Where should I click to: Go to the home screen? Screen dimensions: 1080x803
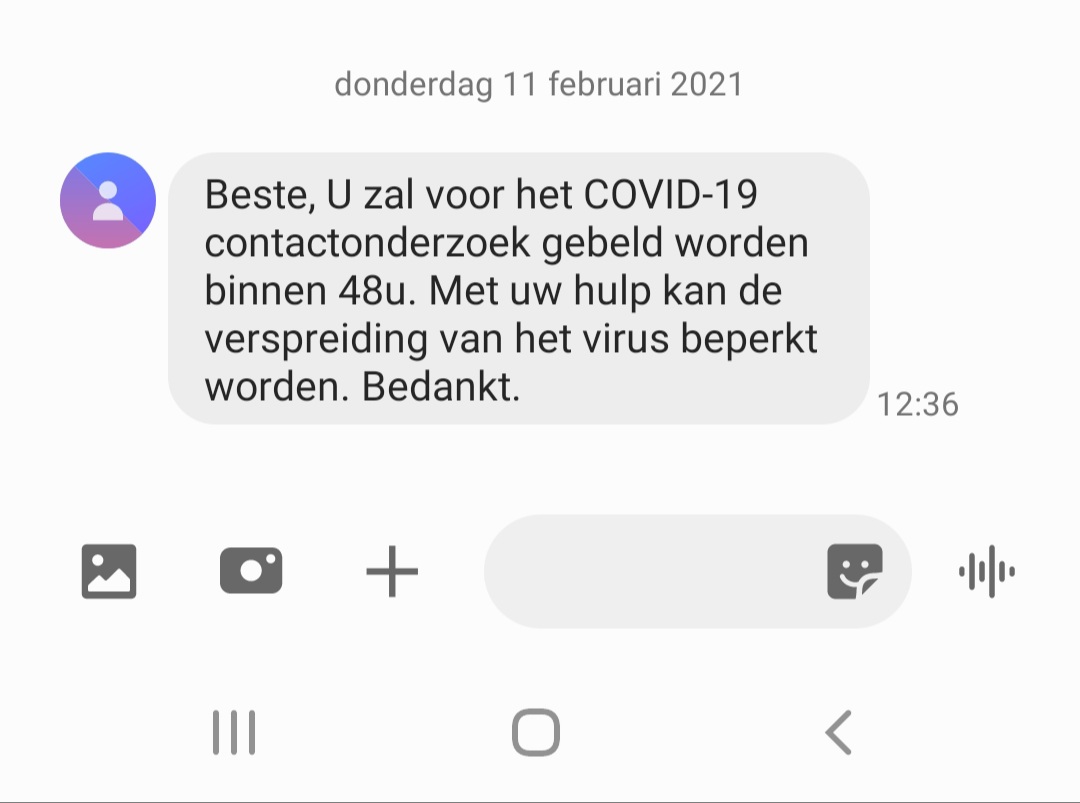point(536,733)
